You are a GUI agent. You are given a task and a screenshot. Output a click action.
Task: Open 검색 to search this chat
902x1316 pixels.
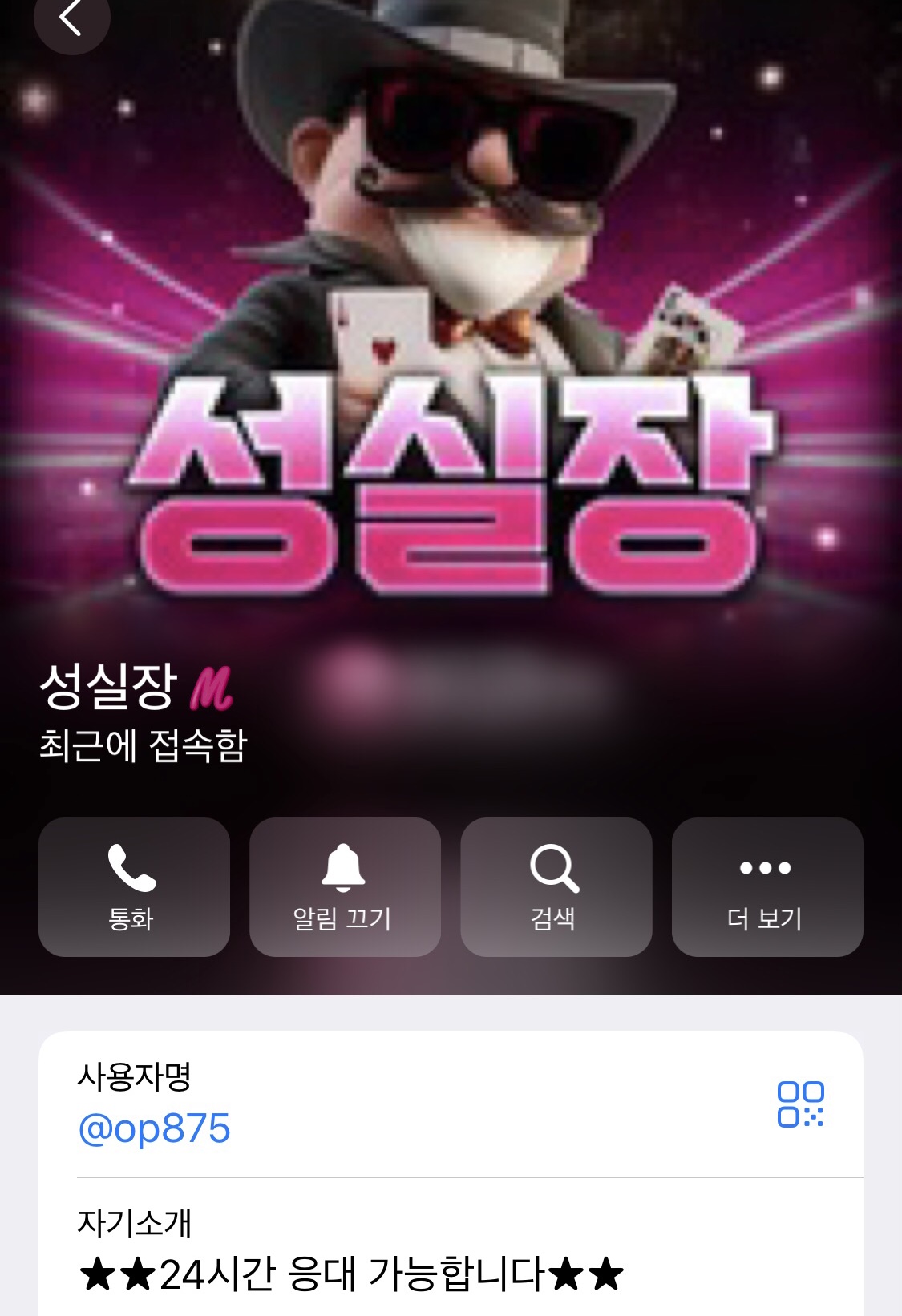[556, 886]
